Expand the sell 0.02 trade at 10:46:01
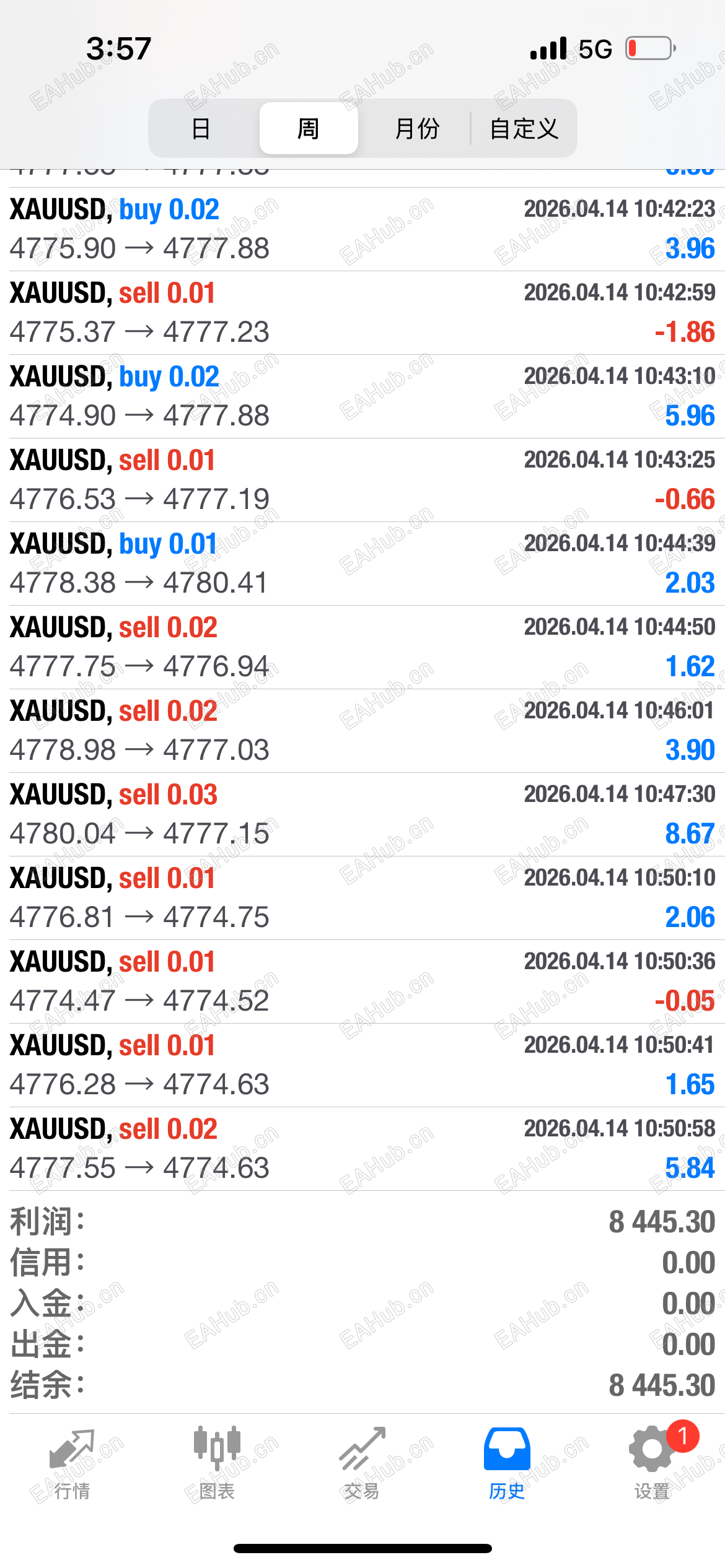Image resolution: width=725 pixels, height=1568 pixels. click(362, 731)
